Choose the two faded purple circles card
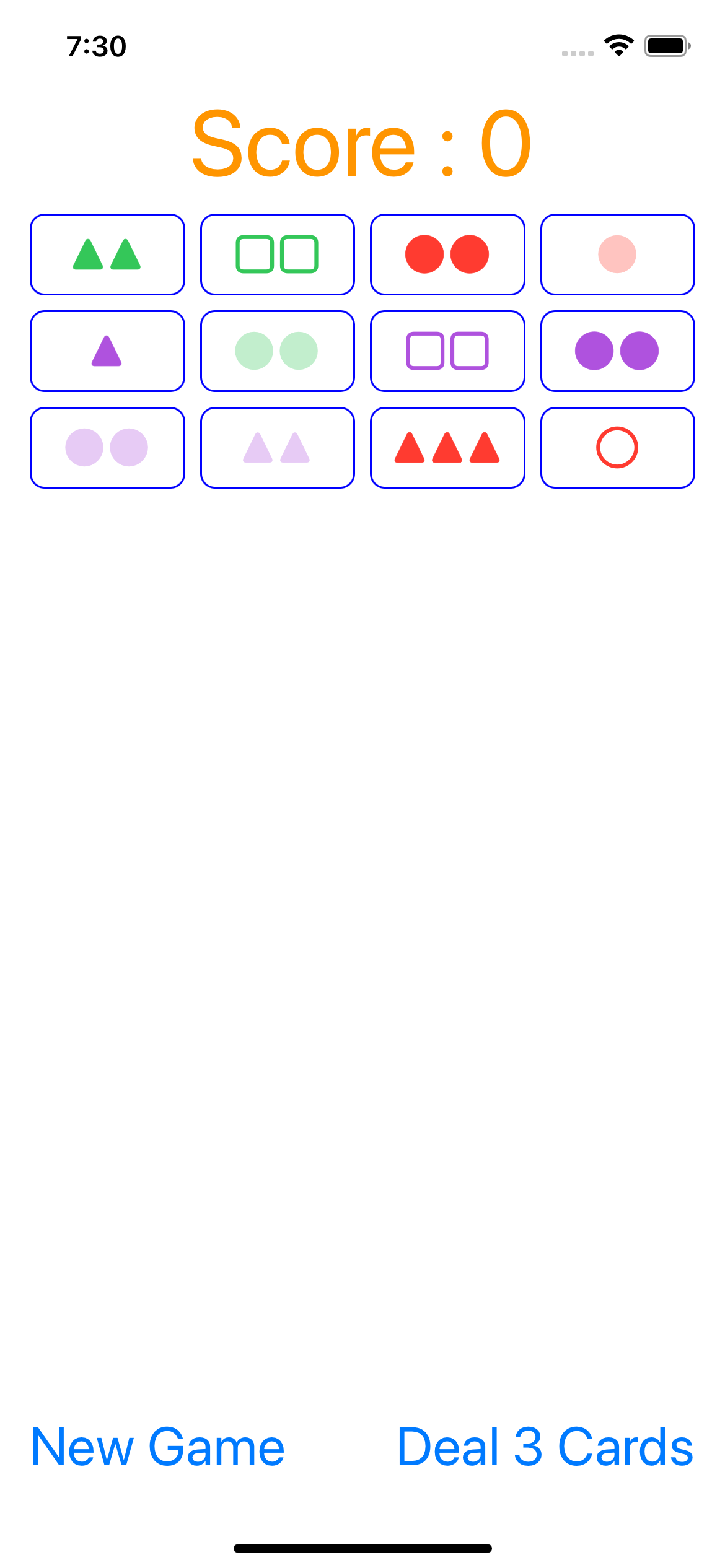725x1568 pixels. click(x=107, y=448)
